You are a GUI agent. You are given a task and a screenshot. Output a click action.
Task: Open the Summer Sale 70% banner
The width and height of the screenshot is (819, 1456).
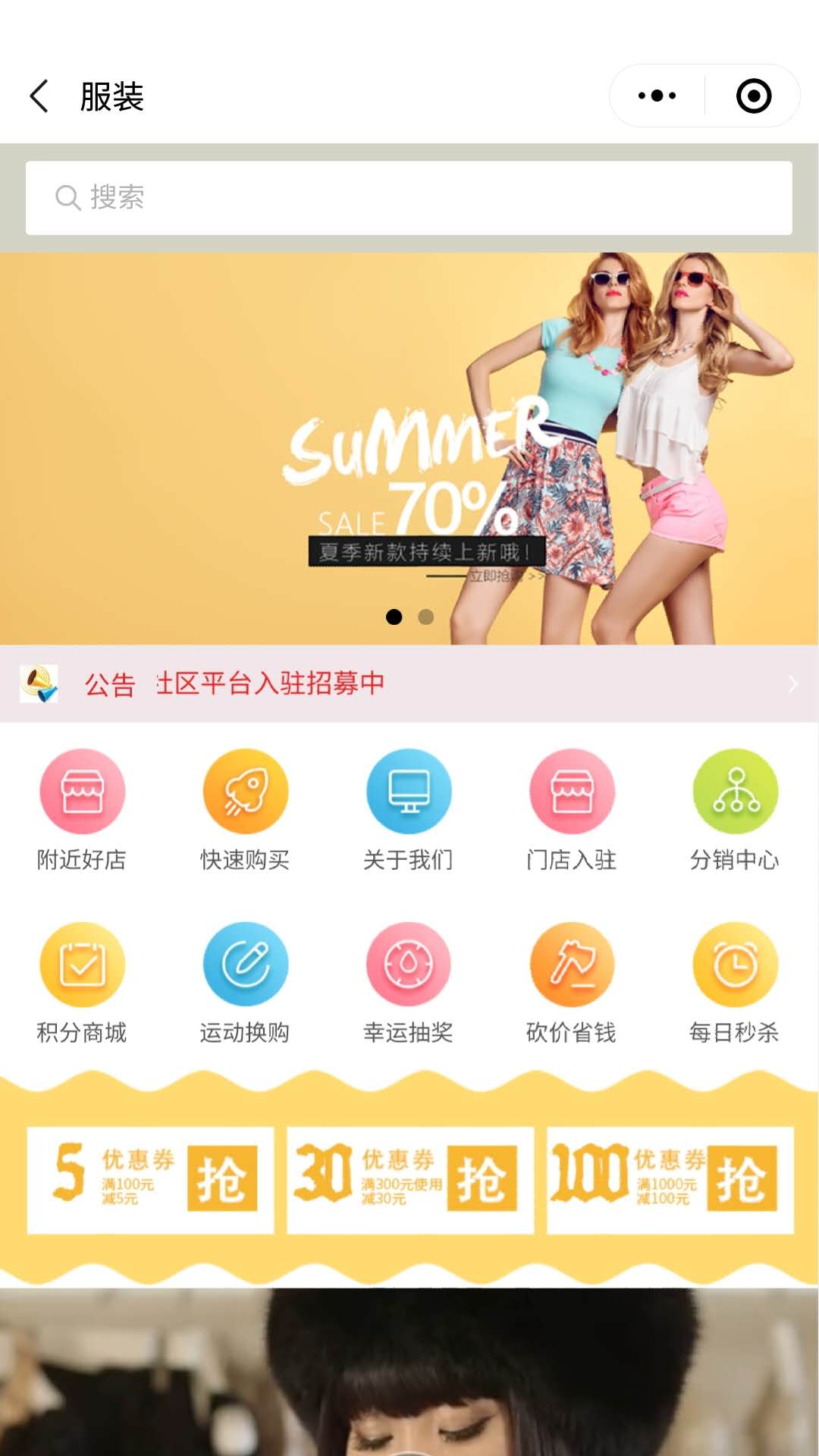409,447
